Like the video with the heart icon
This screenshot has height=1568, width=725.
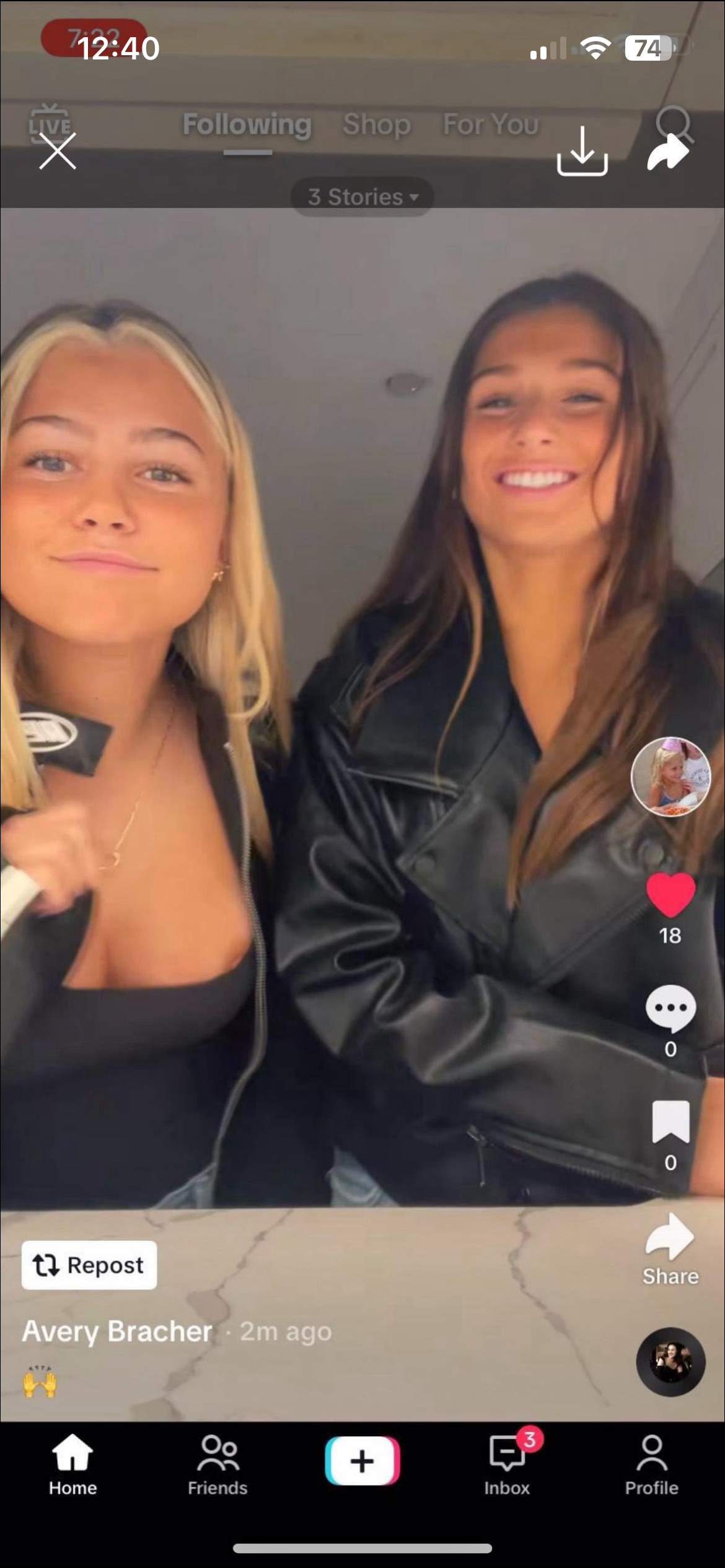tap(670, 895)
